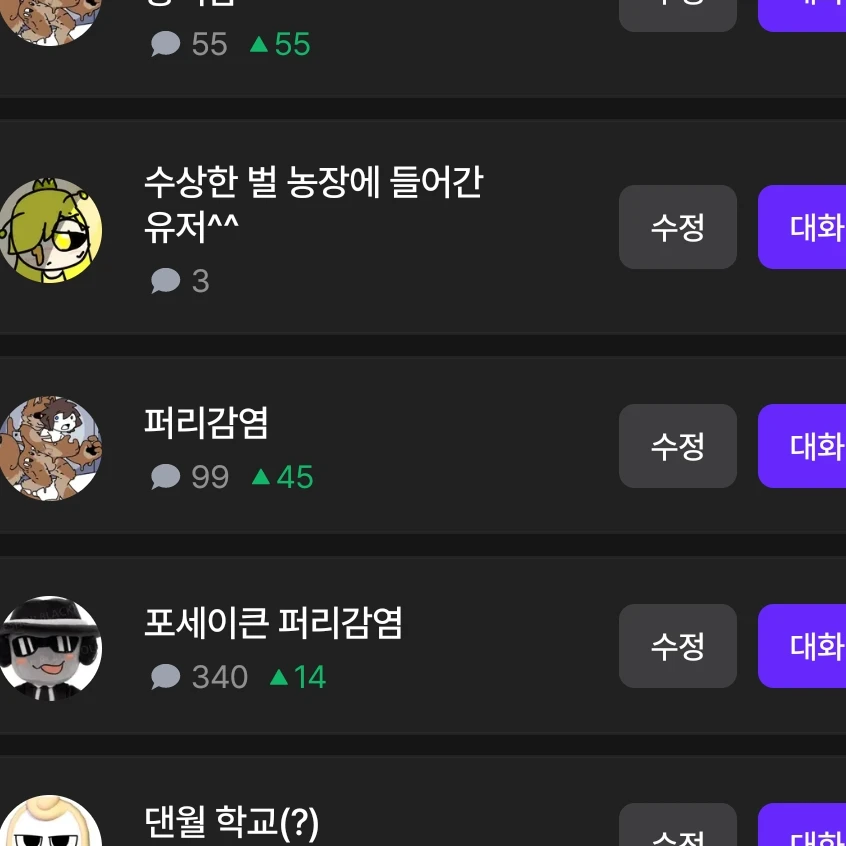Open the 포세이큰 퍼리감염 character entry
Viewport: 846px width, 846px height.
coord(273,623)
